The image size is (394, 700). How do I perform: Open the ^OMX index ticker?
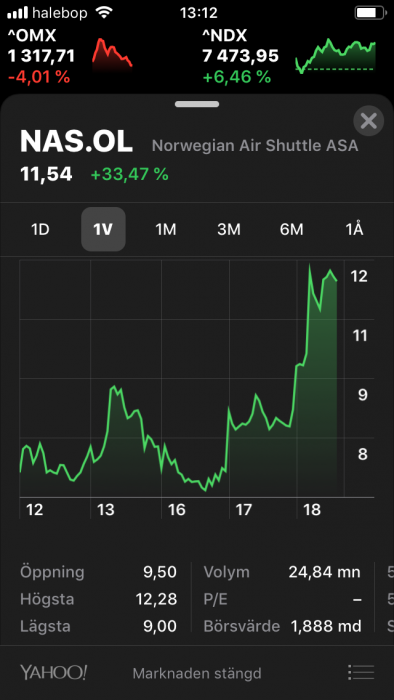click(x=70, y=57)
